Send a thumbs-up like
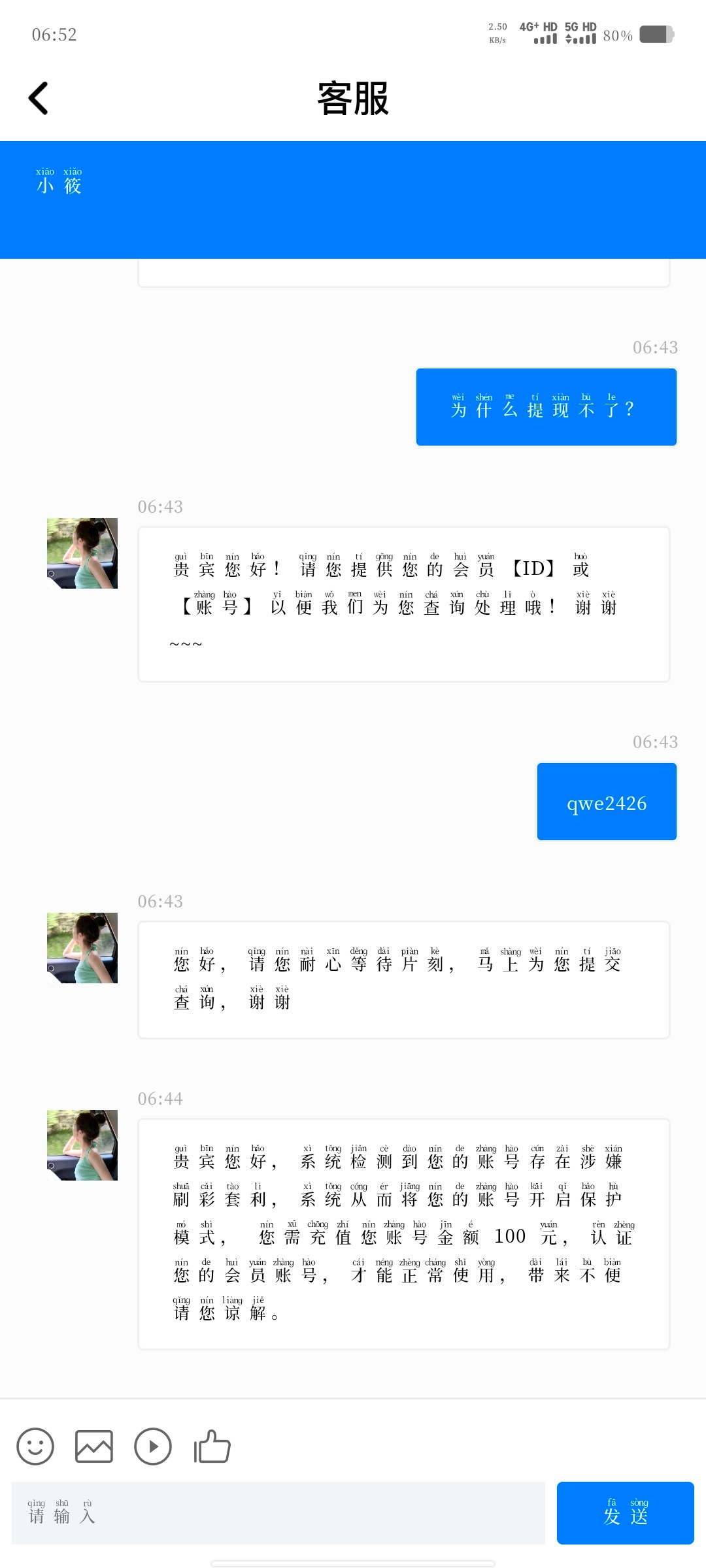This screenshot has height=1568, width=706. (x=212, y=1446)
